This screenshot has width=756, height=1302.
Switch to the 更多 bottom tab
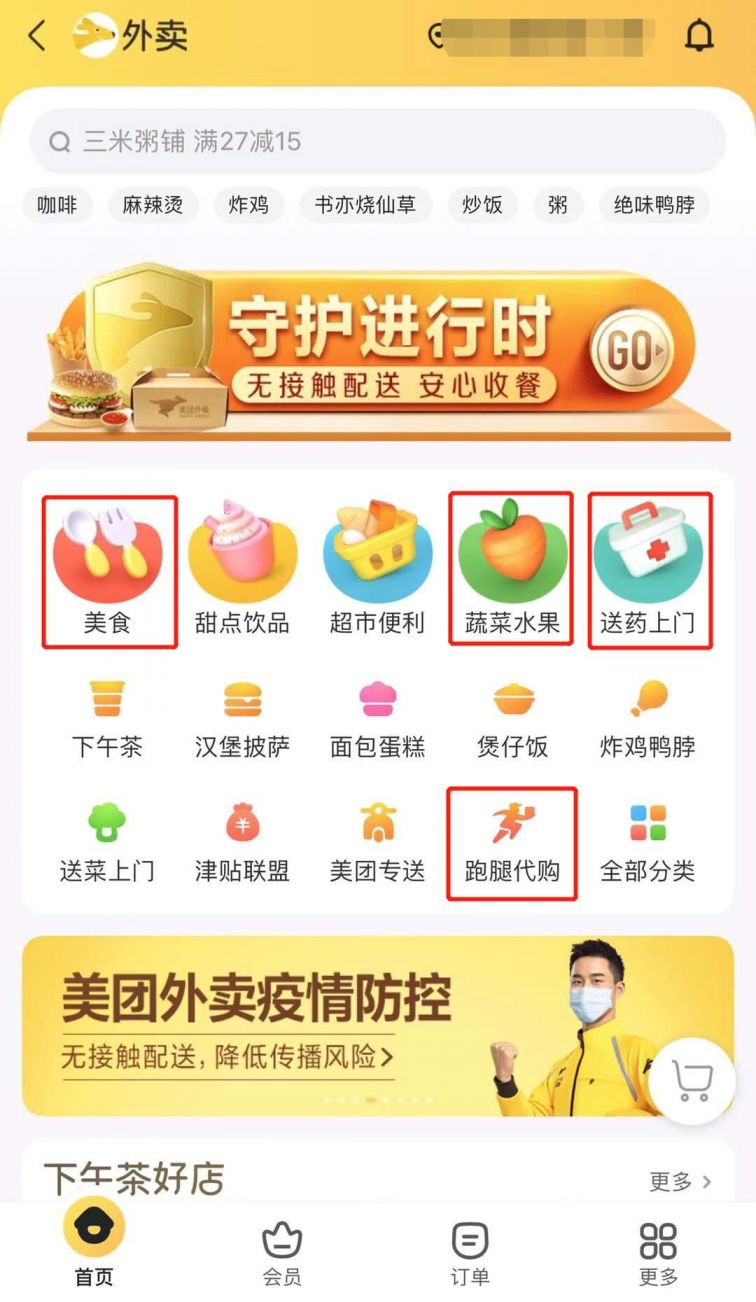click(658, 1254)
